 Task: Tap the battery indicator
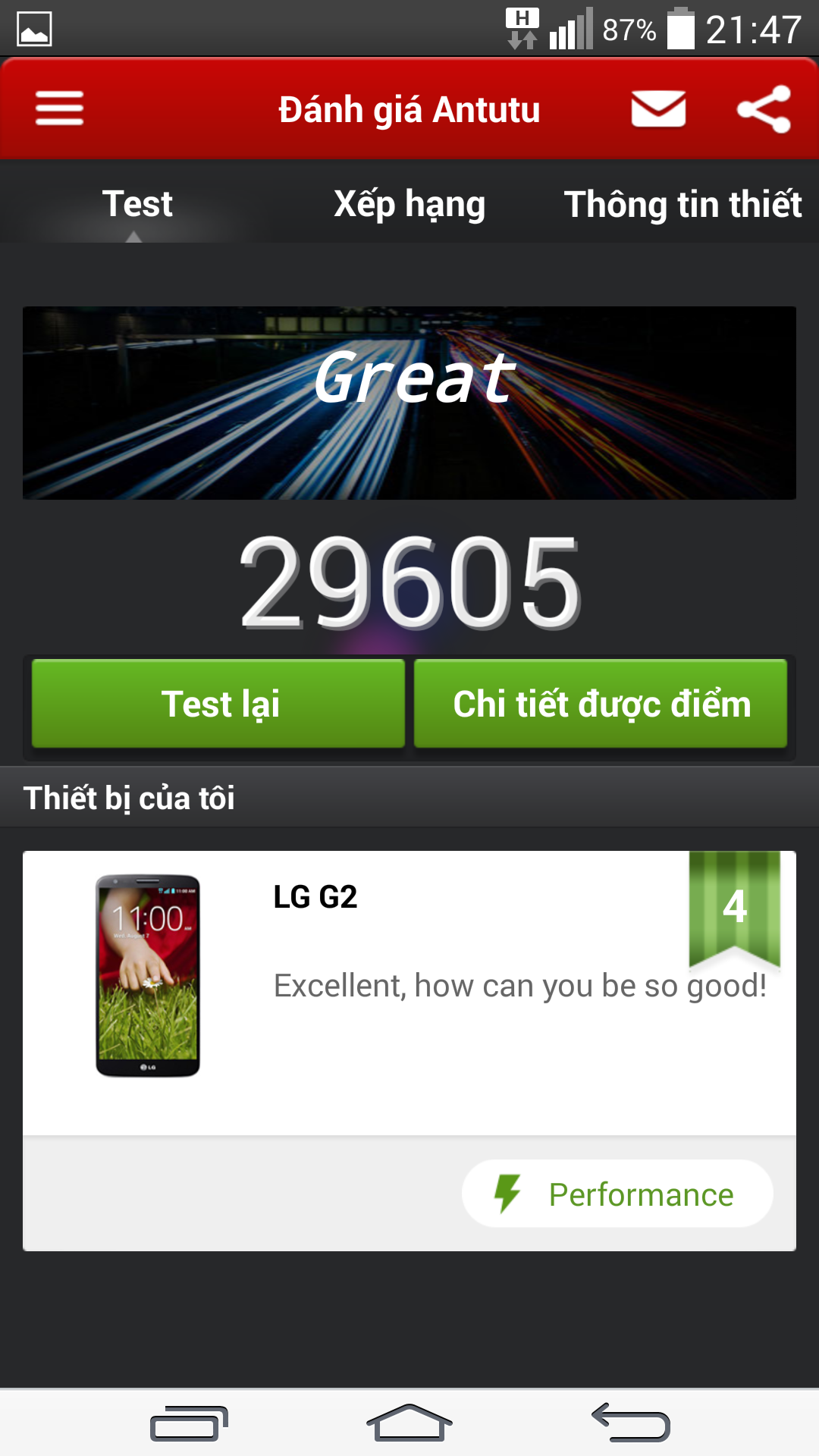coord(680,30)
